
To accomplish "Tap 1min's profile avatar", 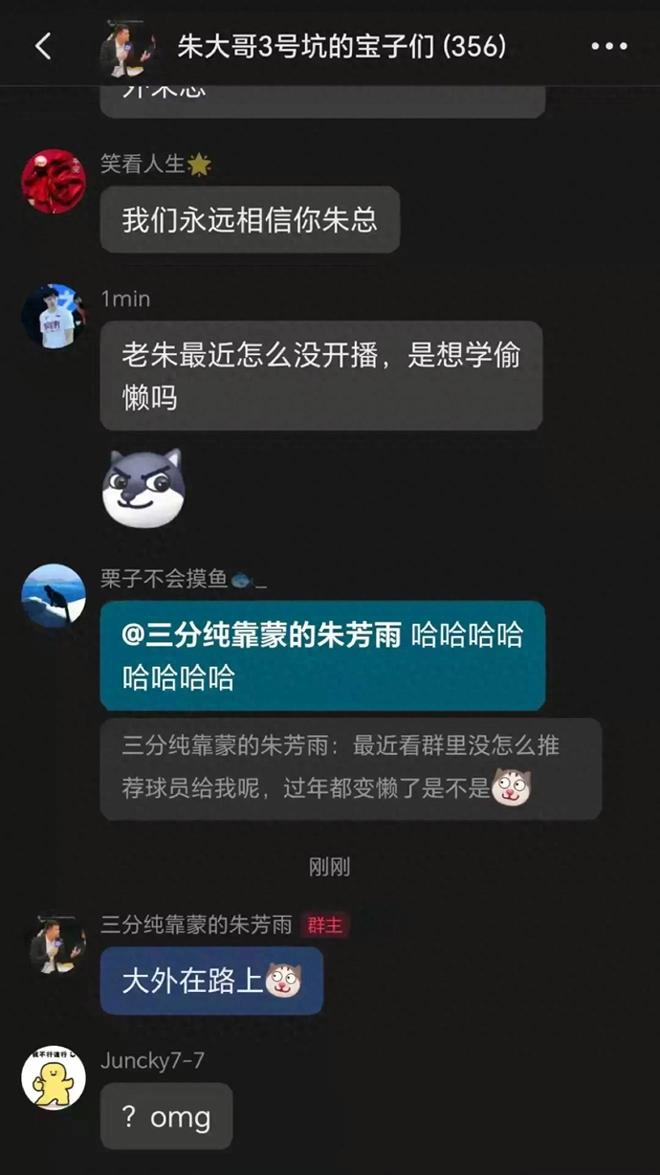I will tap(53, 316).
